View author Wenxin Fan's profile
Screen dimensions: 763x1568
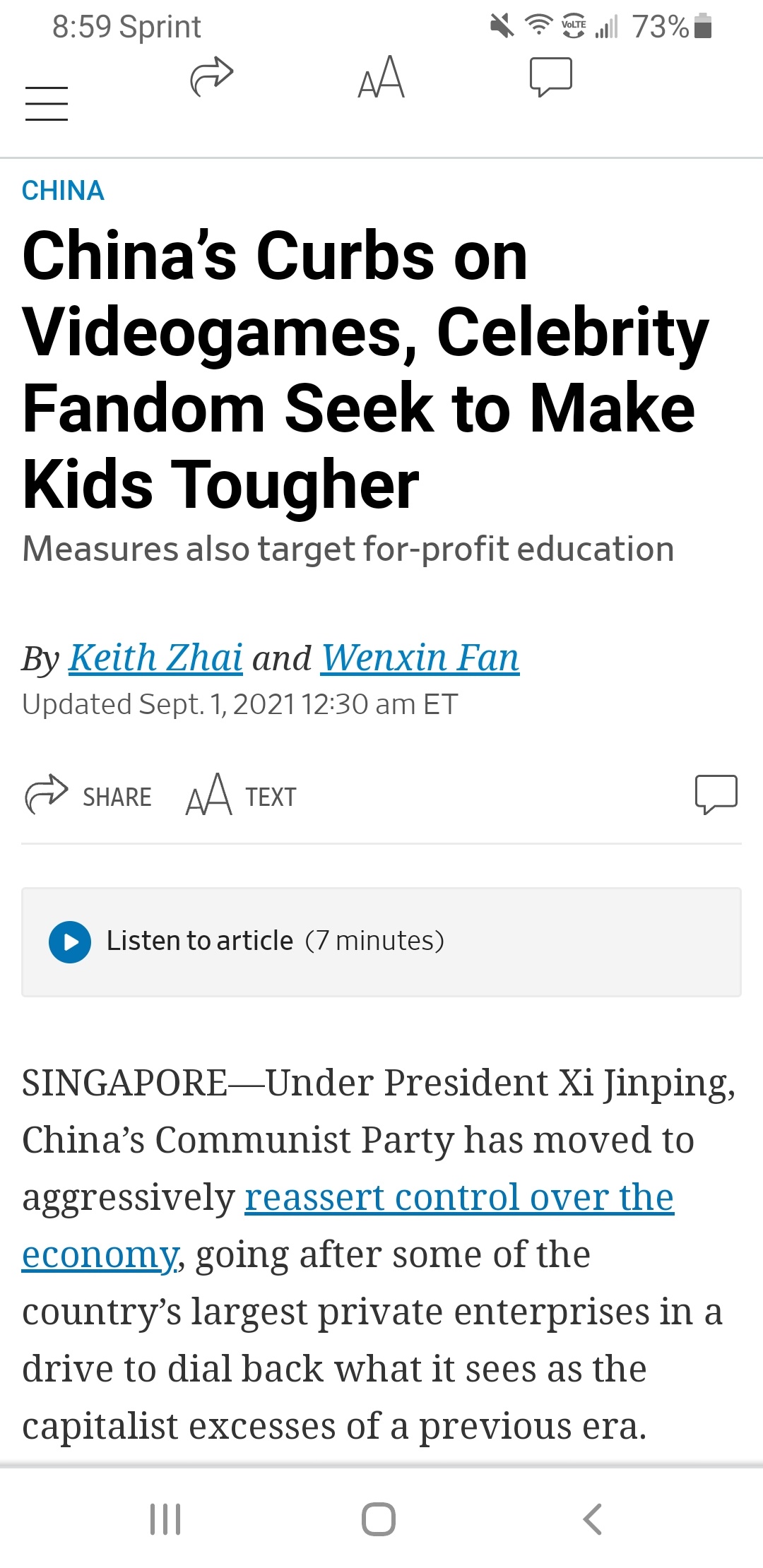click(x=420, y=658)
